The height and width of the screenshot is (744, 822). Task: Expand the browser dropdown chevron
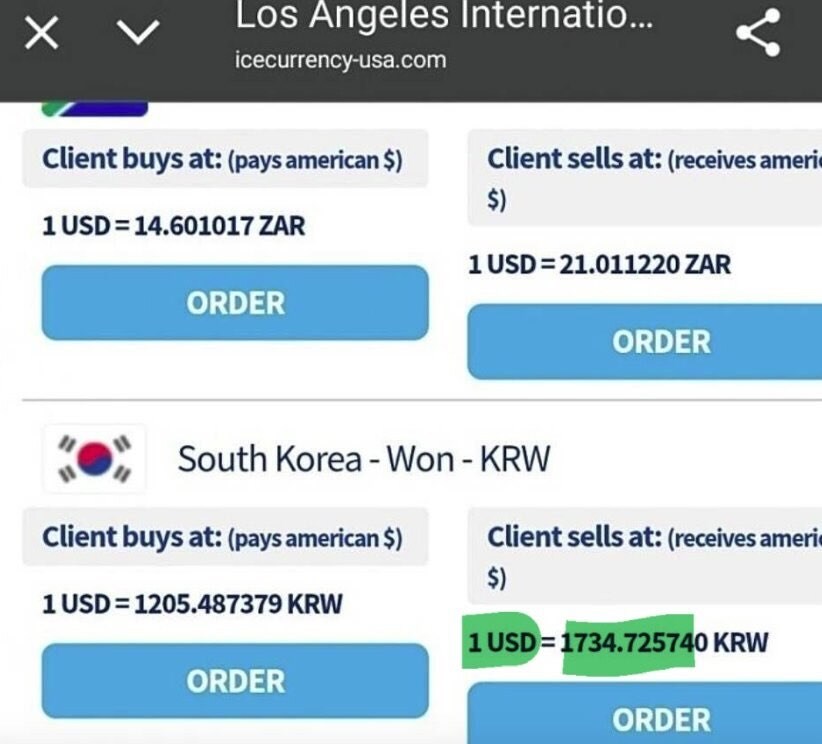pos(138,34)
